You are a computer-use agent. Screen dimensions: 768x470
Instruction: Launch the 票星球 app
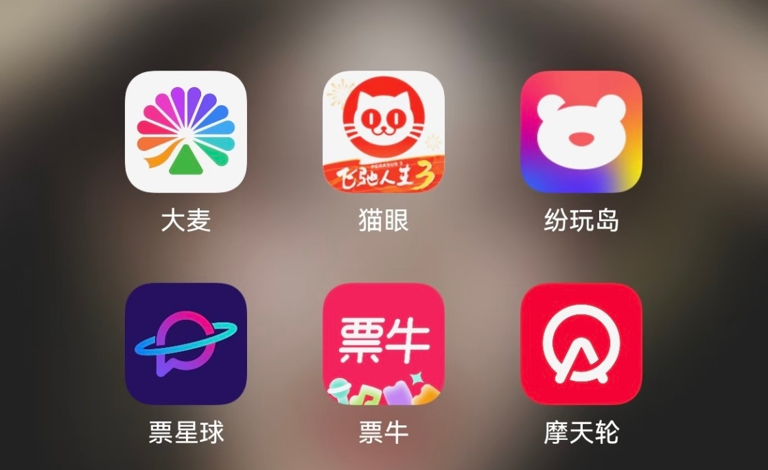(x=186, y=343)
